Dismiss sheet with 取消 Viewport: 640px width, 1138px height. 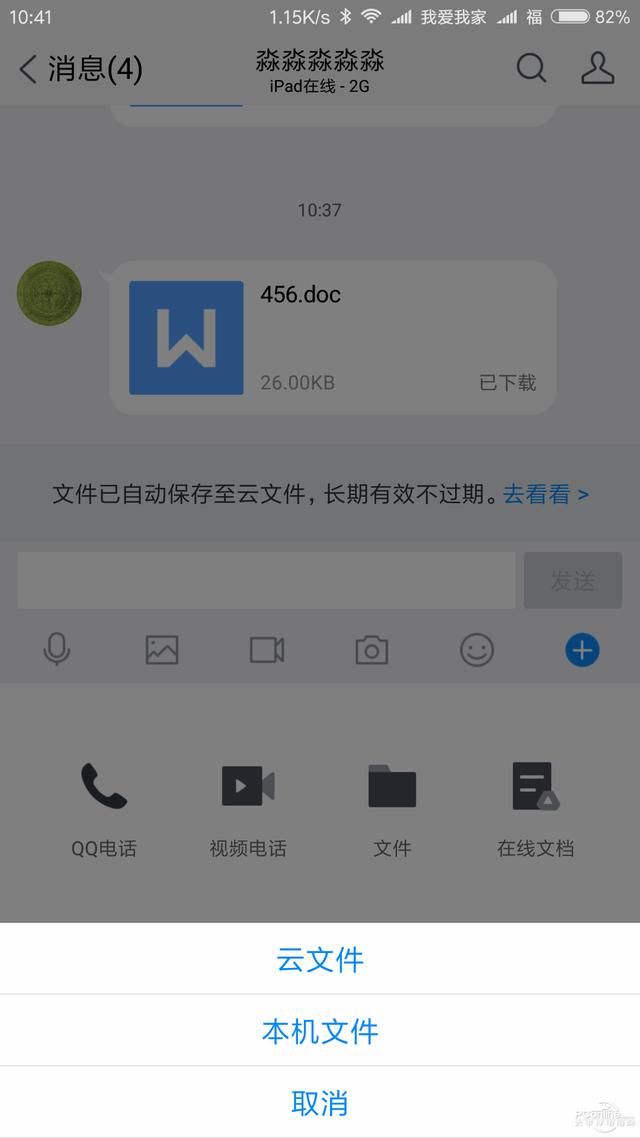(320, 1103)
